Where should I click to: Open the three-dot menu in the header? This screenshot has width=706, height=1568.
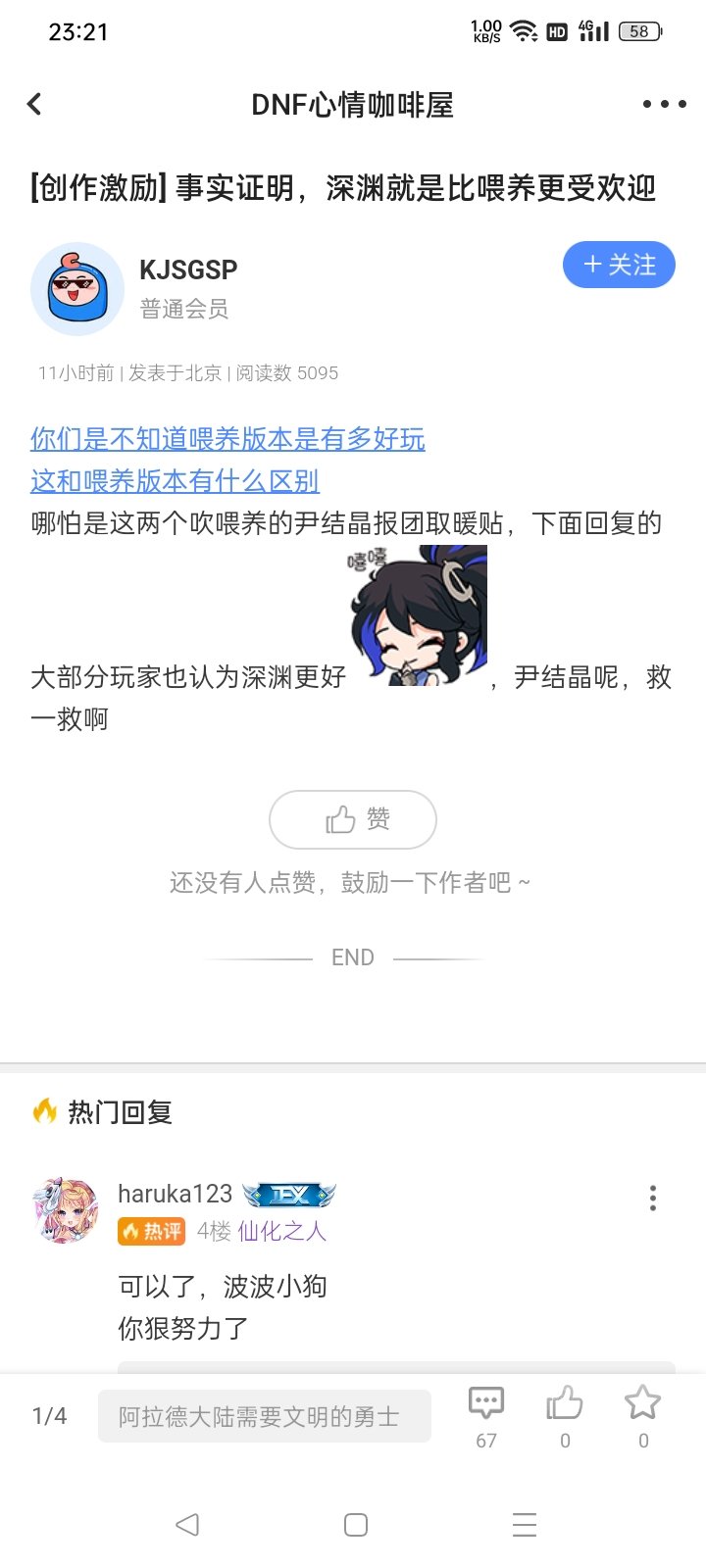[664, 104]
